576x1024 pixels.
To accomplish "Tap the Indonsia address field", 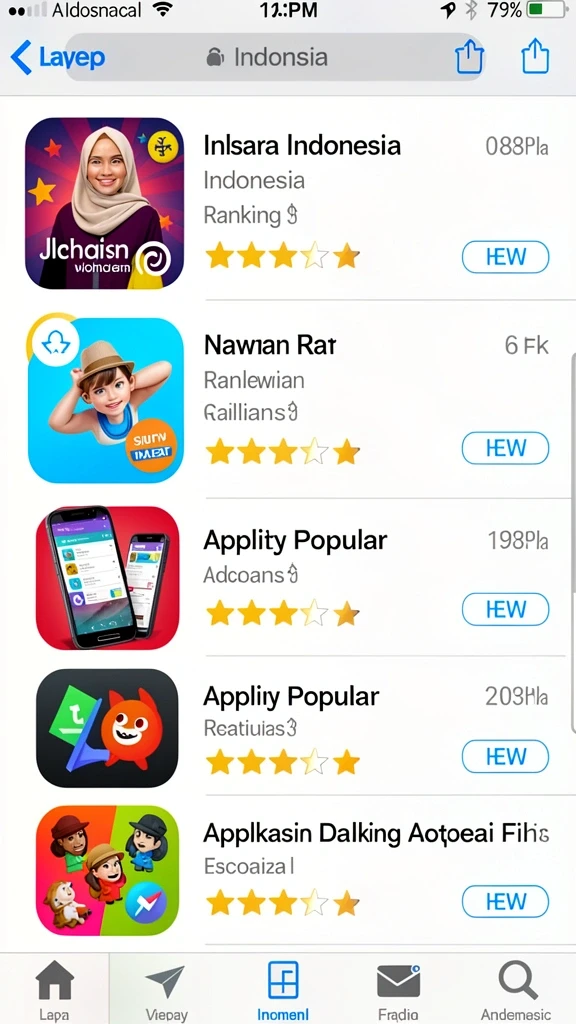I will pos(274,57).
